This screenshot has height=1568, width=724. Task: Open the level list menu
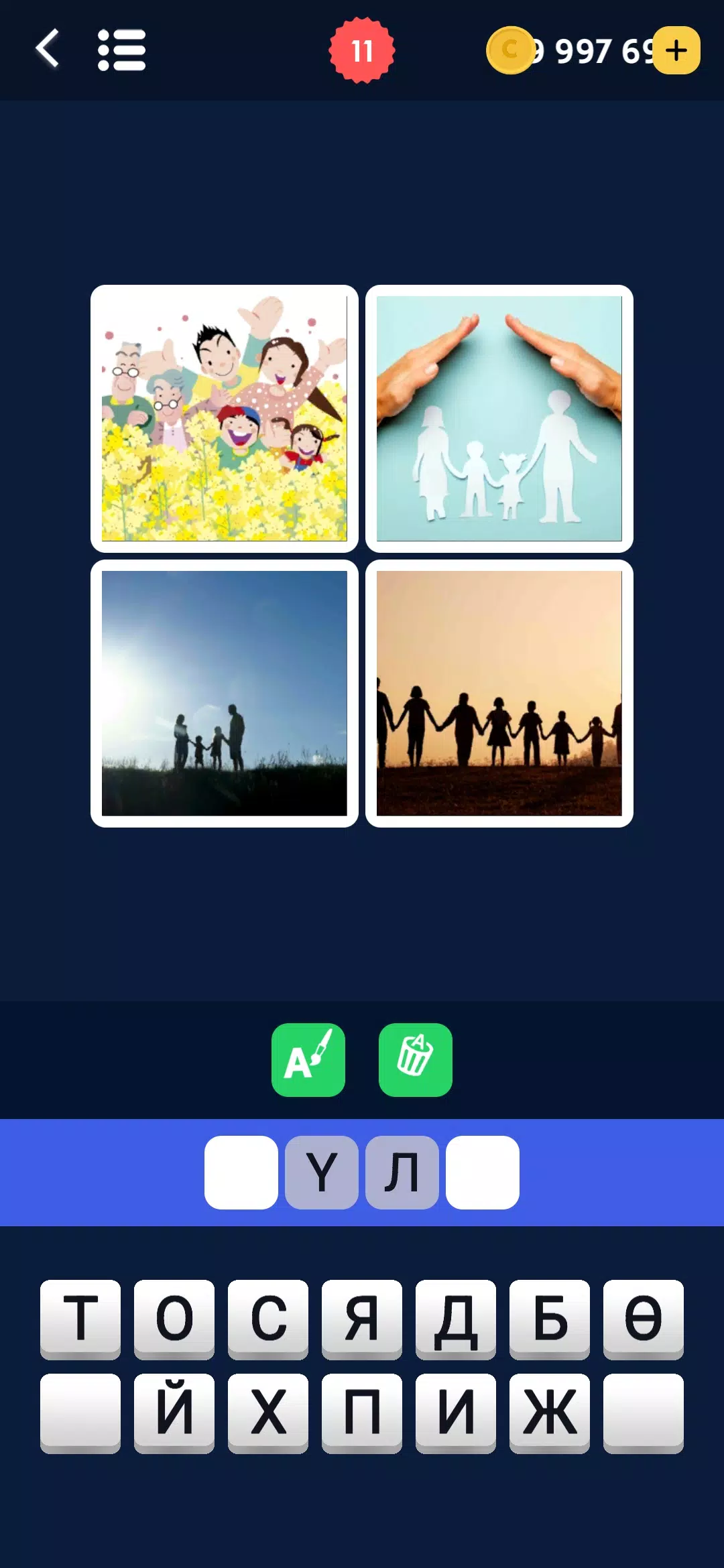[121, 50]
